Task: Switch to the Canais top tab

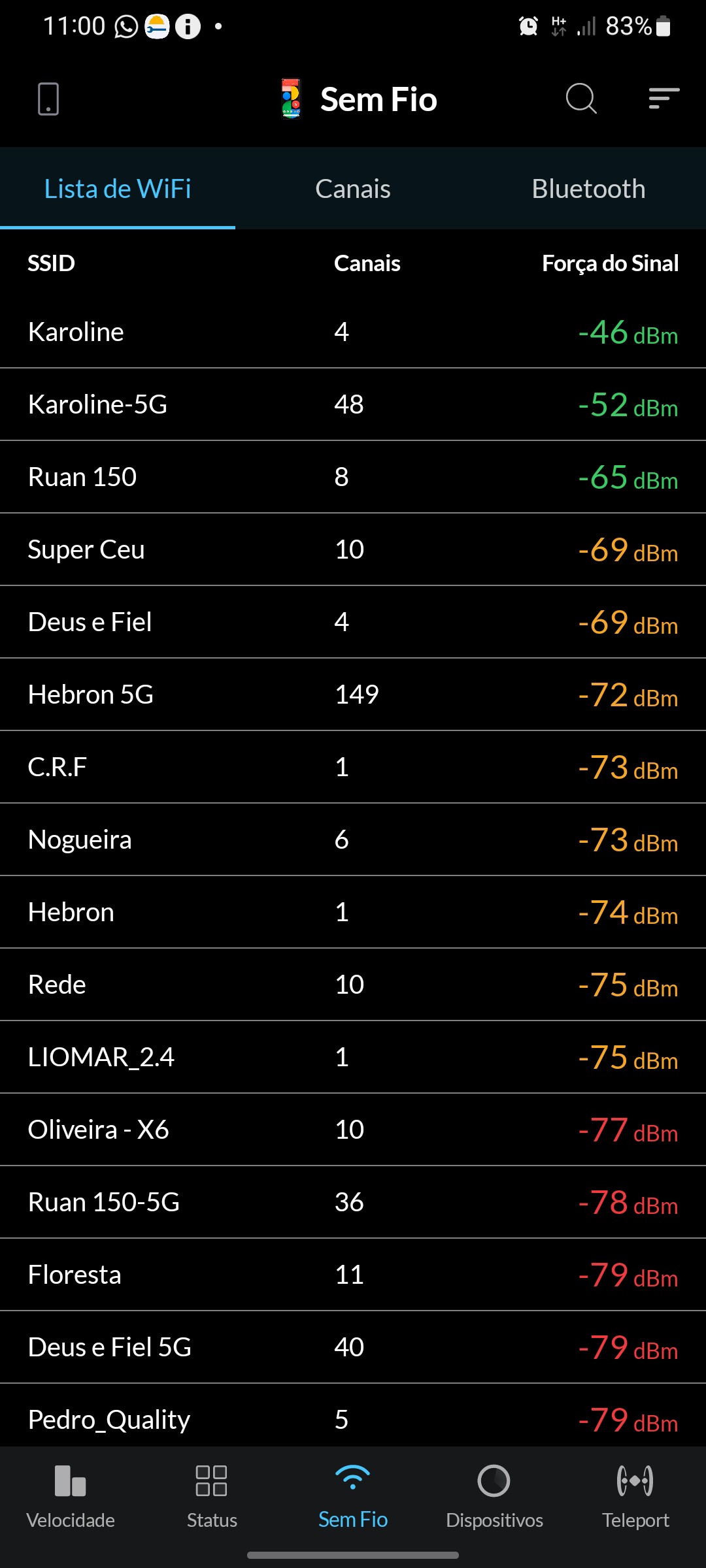Action: click(353, 189)
